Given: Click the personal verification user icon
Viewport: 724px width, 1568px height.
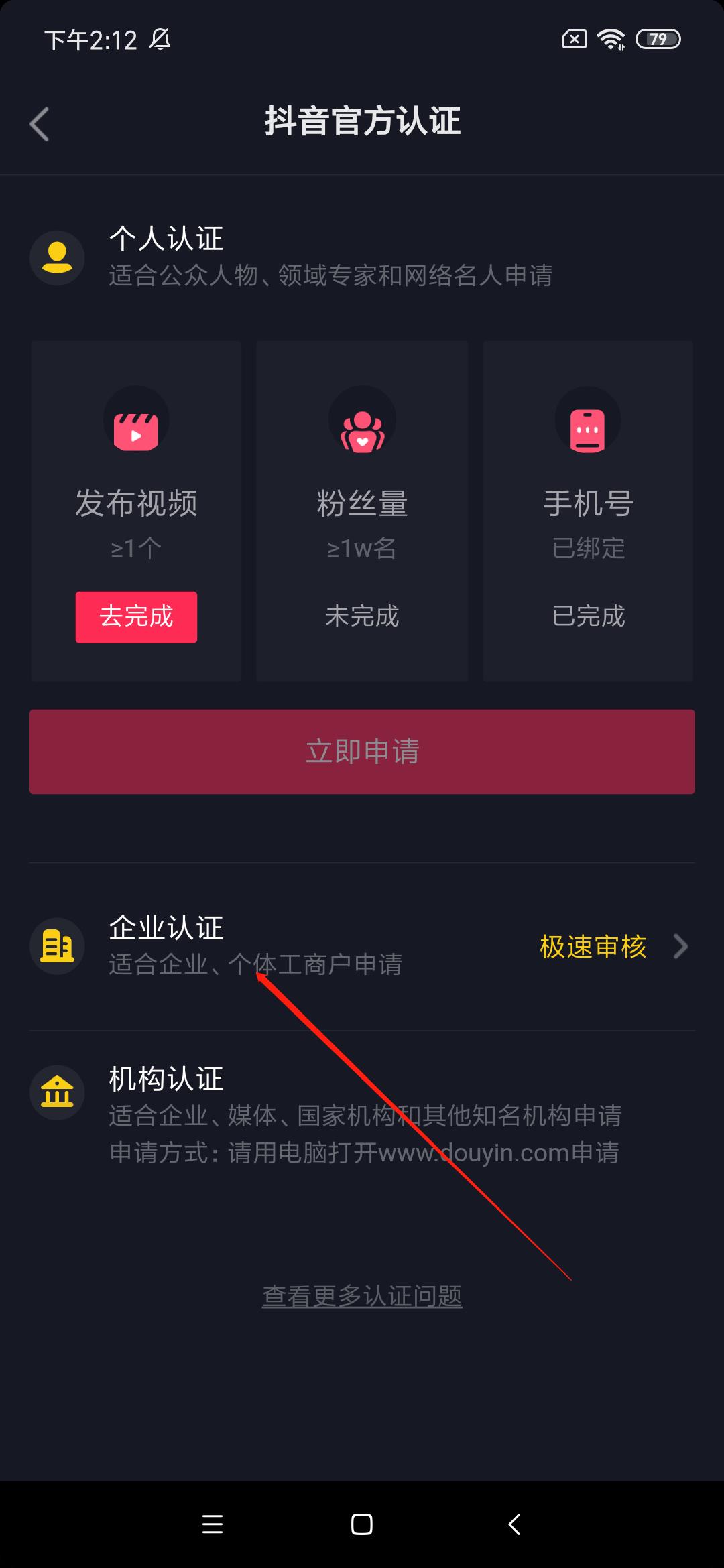Looking at the screenshot, I should click(x=57, y=257).
